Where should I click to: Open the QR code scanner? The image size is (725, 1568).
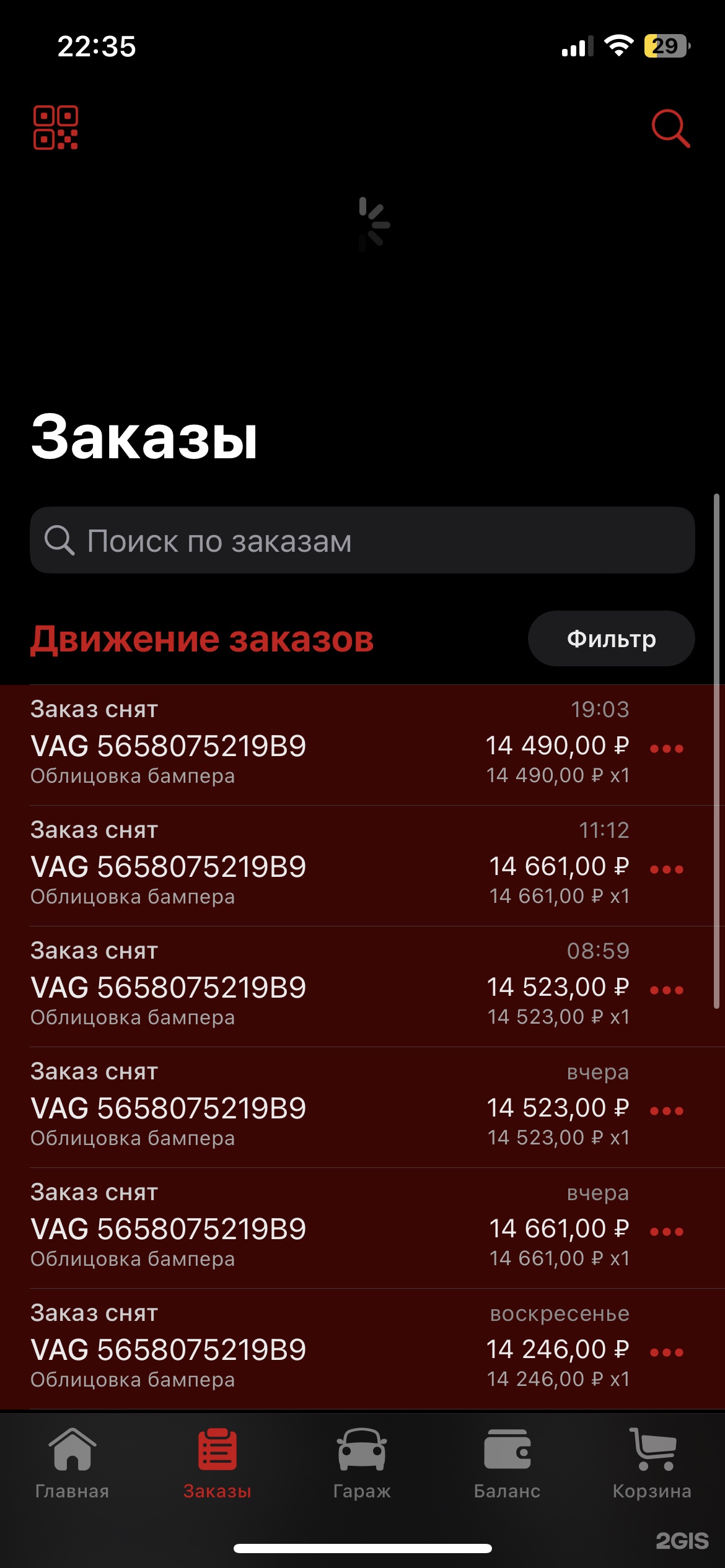pos(55,128)
